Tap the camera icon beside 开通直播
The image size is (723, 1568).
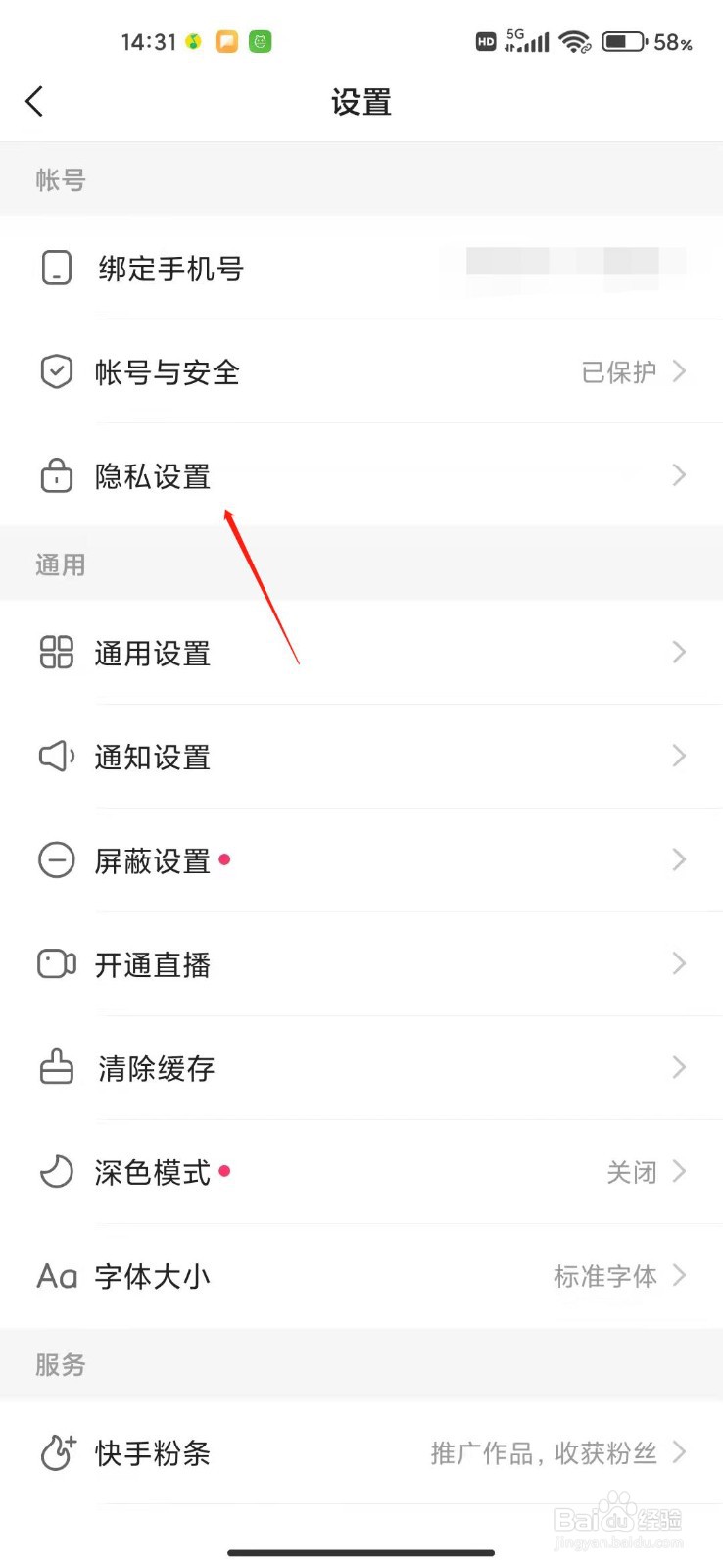[56, 963]
